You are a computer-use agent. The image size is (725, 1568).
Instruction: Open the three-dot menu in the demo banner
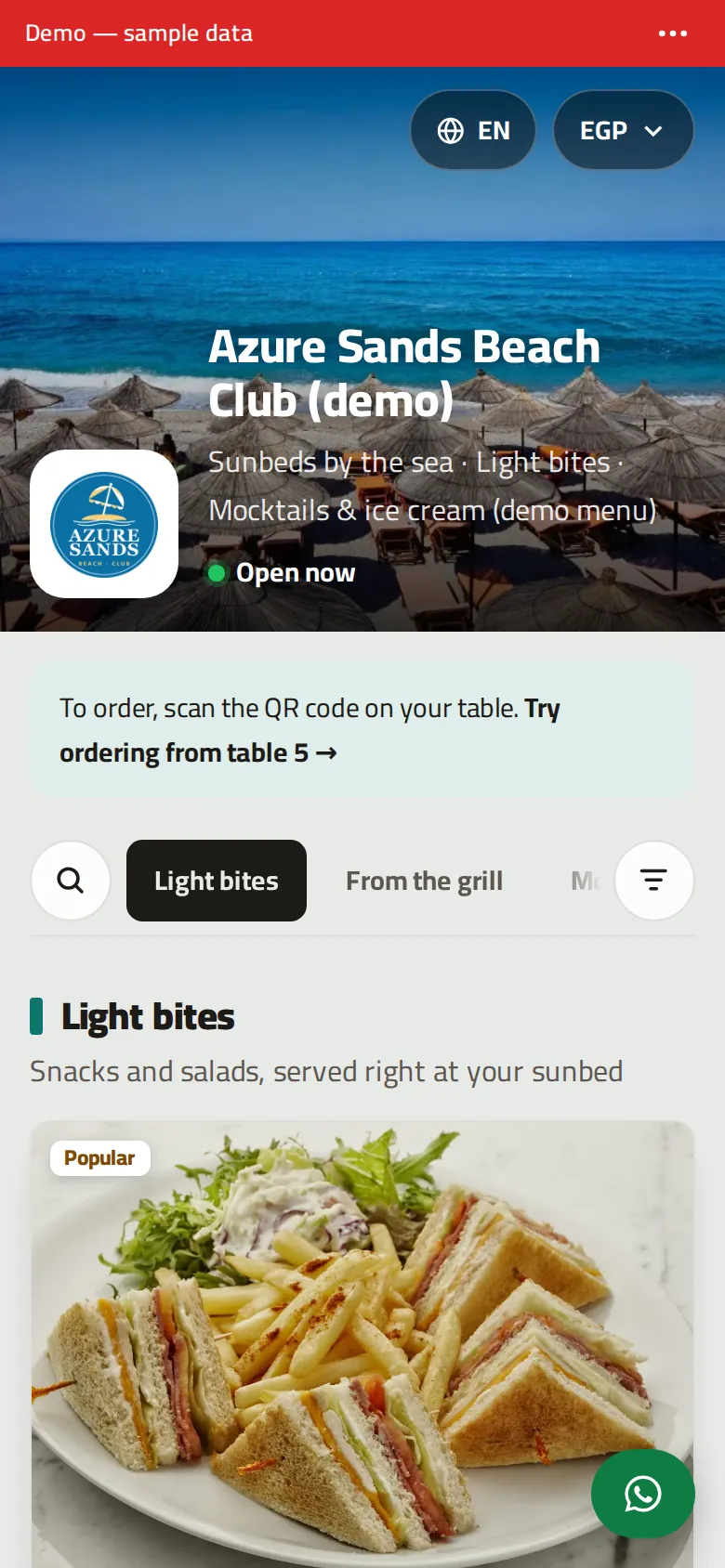pos(673,33)
